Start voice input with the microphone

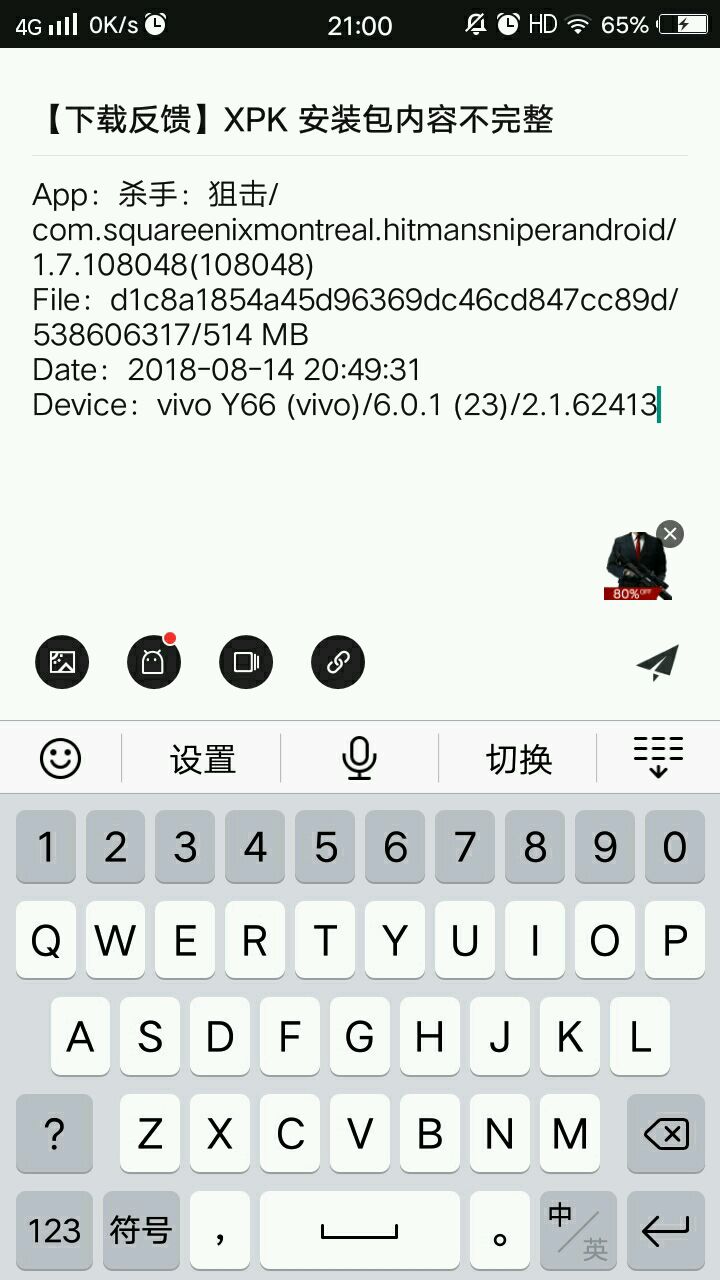pyautogui.click(x=359, y=758)
